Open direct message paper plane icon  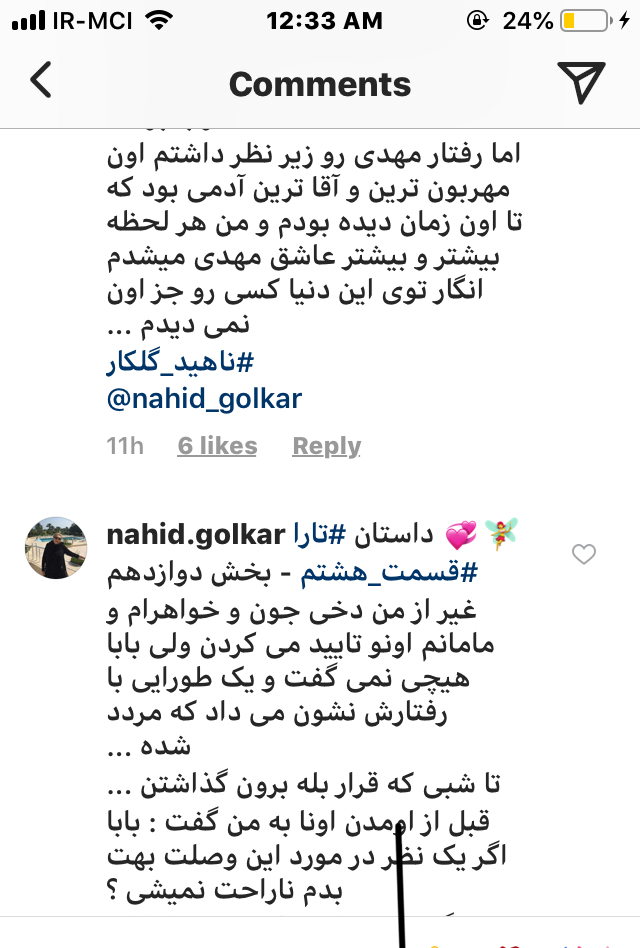(x=580, y=82)
